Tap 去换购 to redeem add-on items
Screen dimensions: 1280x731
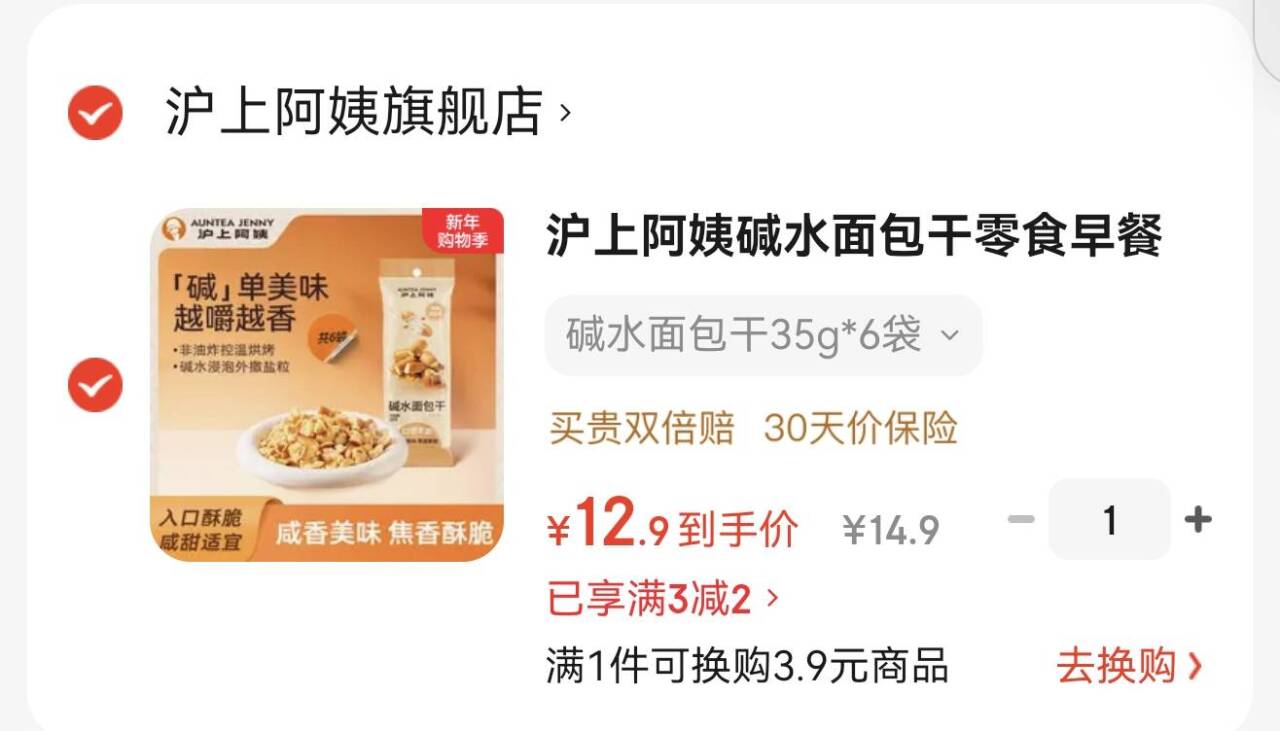tap(1129, 666)
